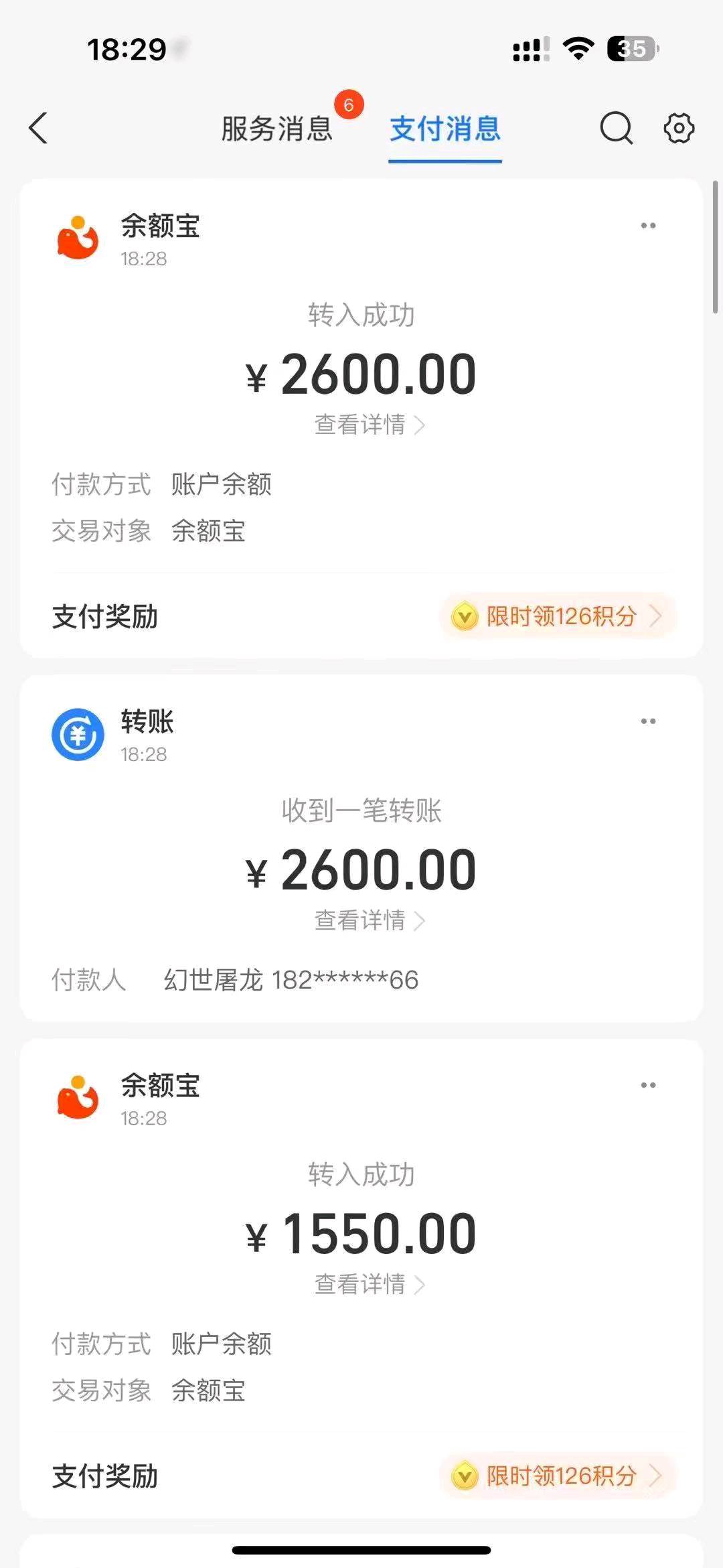Open message settings gear icon
Image resolution: width=723 pixels, height=1568 pixels.
tap(679, 128)
